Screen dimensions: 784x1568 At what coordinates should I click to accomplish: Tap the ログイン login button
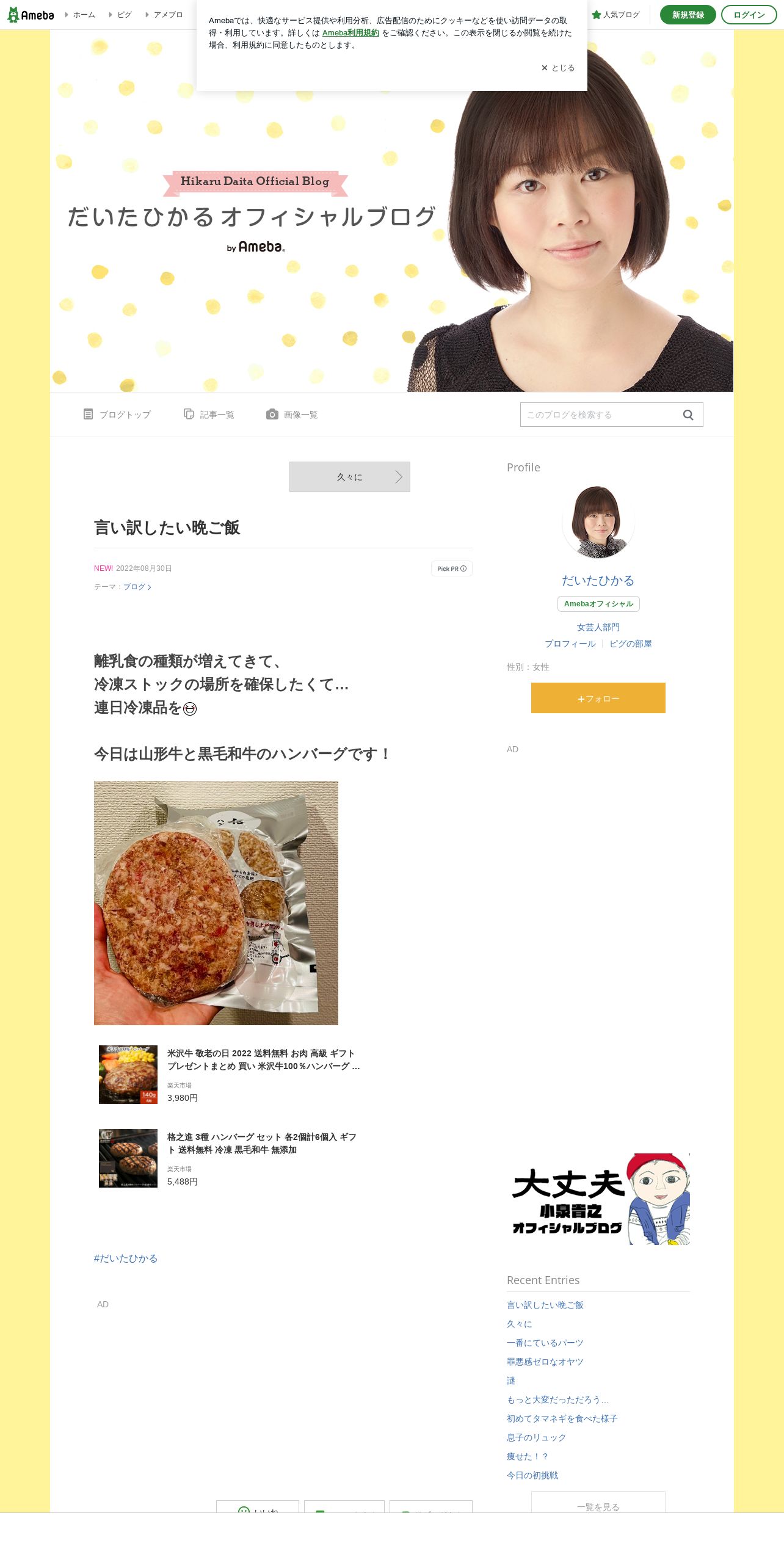pos(749,15)
